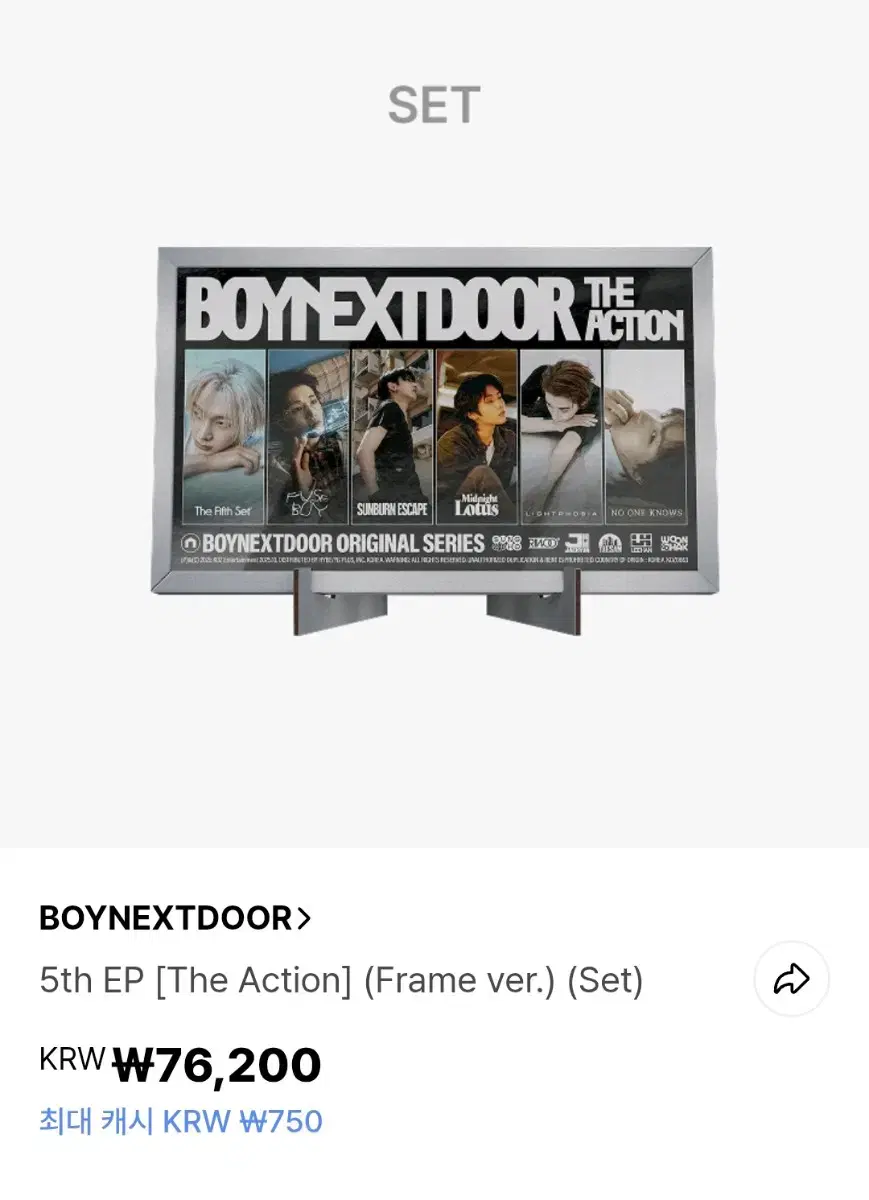Select the SUNBURN ESCAPE panel in the image
This screenshot has width=869, height=1200.
(392, 430)
